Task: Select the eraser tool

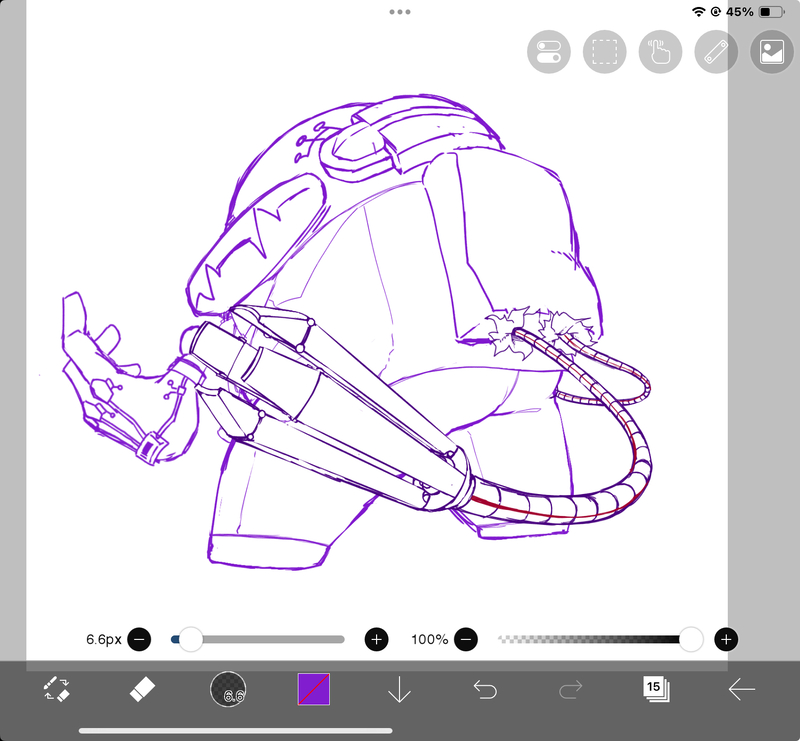Action: pos(143,689)
